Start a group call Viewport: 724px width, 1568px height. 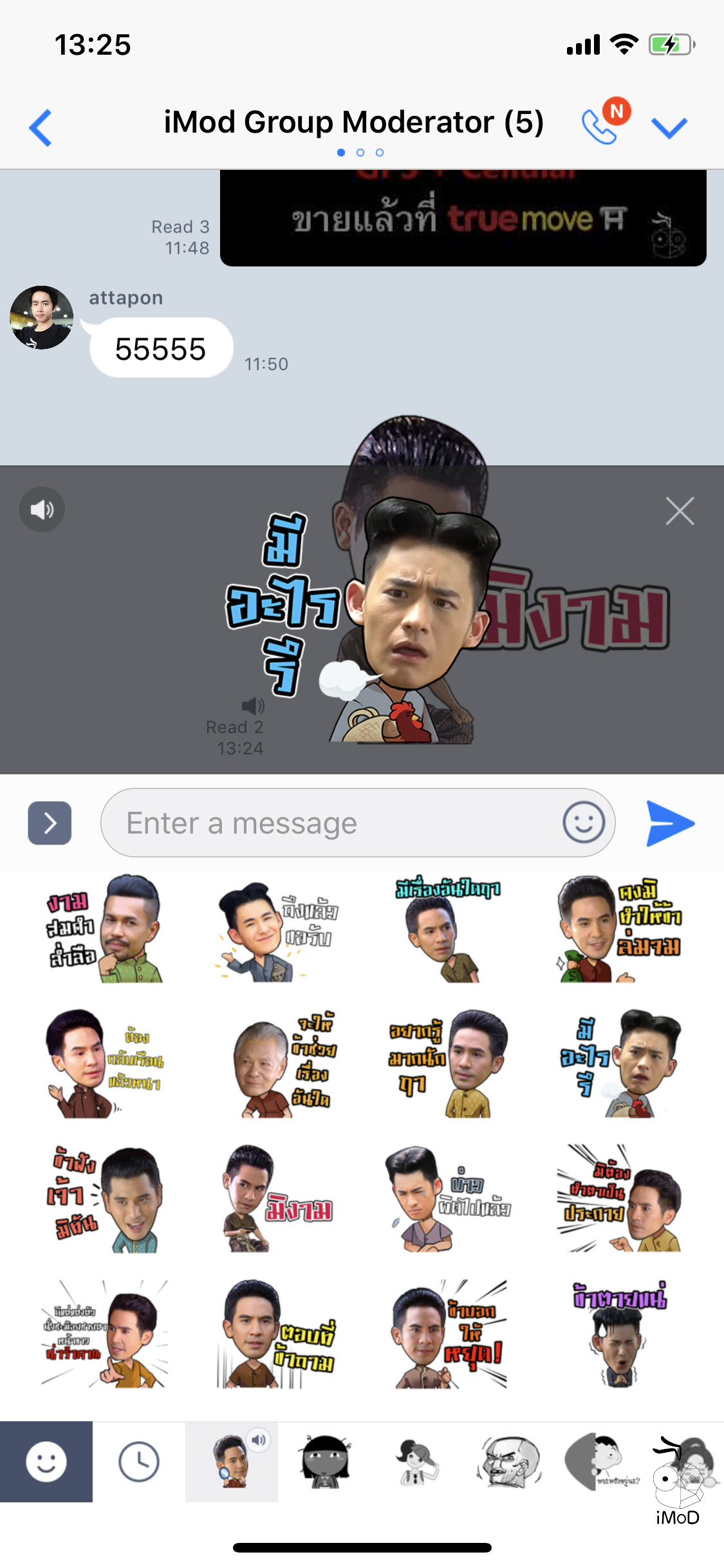click(x=600, y=126)
